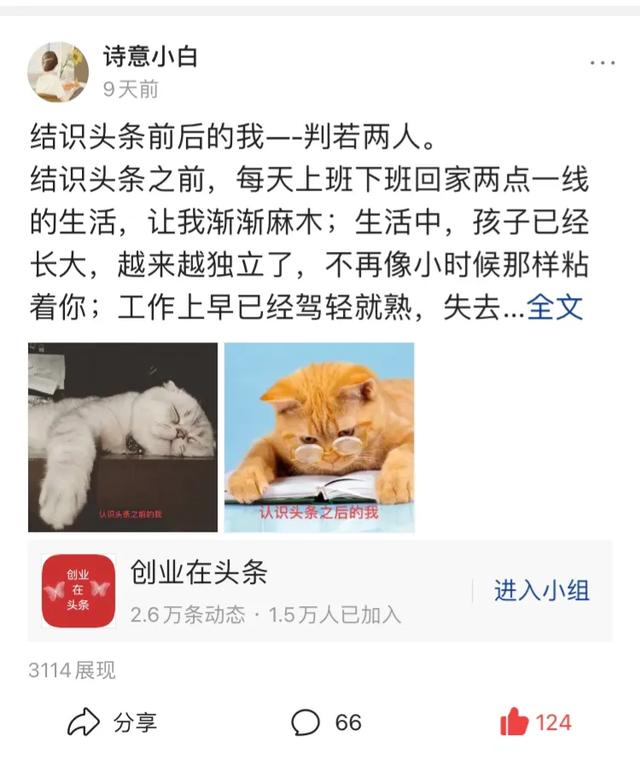Like the post with 124 likes
Image resolution: width=640 pixels, height=765 pixels.
(x=535, y=722)
